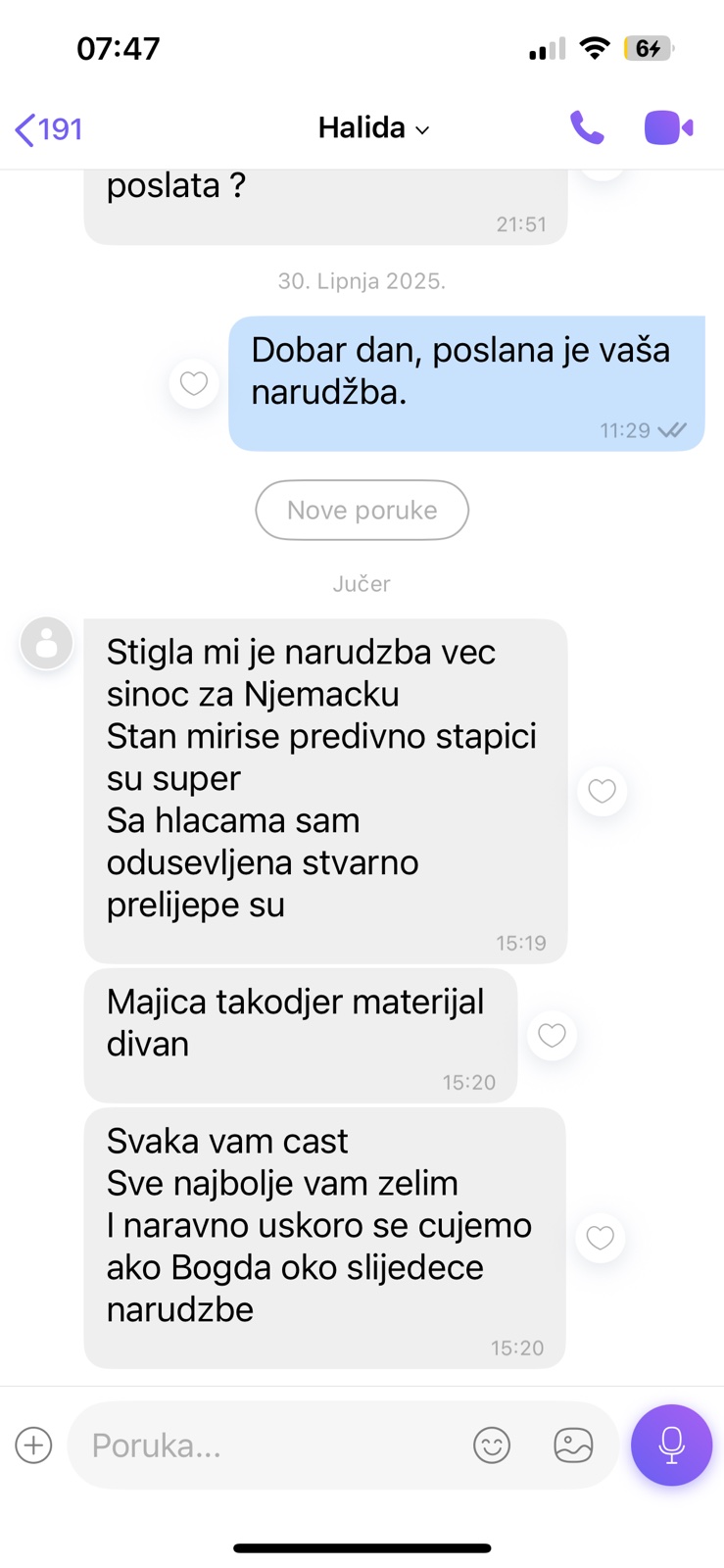Screen dimensions: 724x1568
Task: Go back to the chat list
Action: pos(47,129)
